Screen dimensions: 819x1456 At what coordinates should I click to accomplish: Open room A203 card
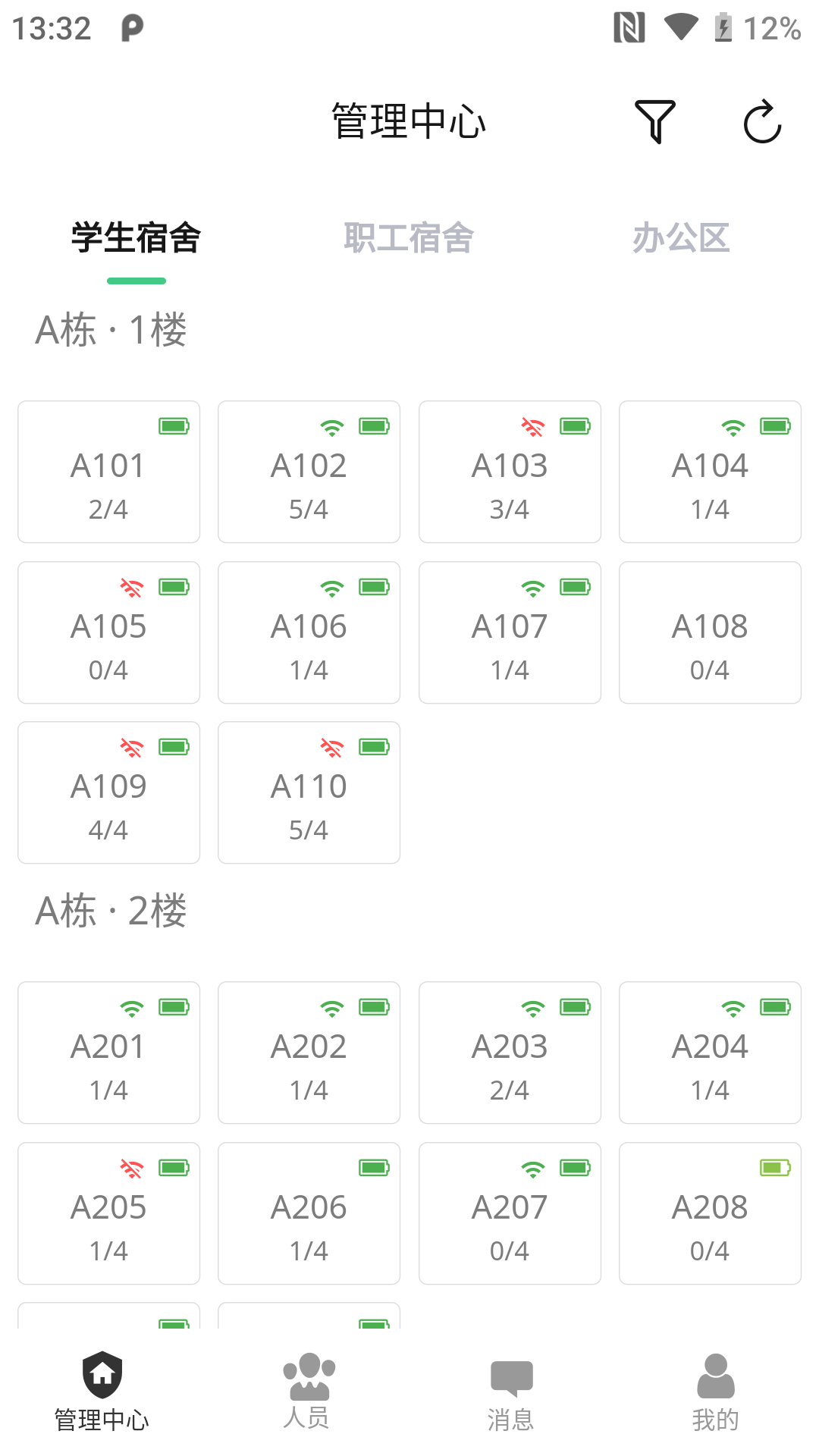[x=510, y=1053]
